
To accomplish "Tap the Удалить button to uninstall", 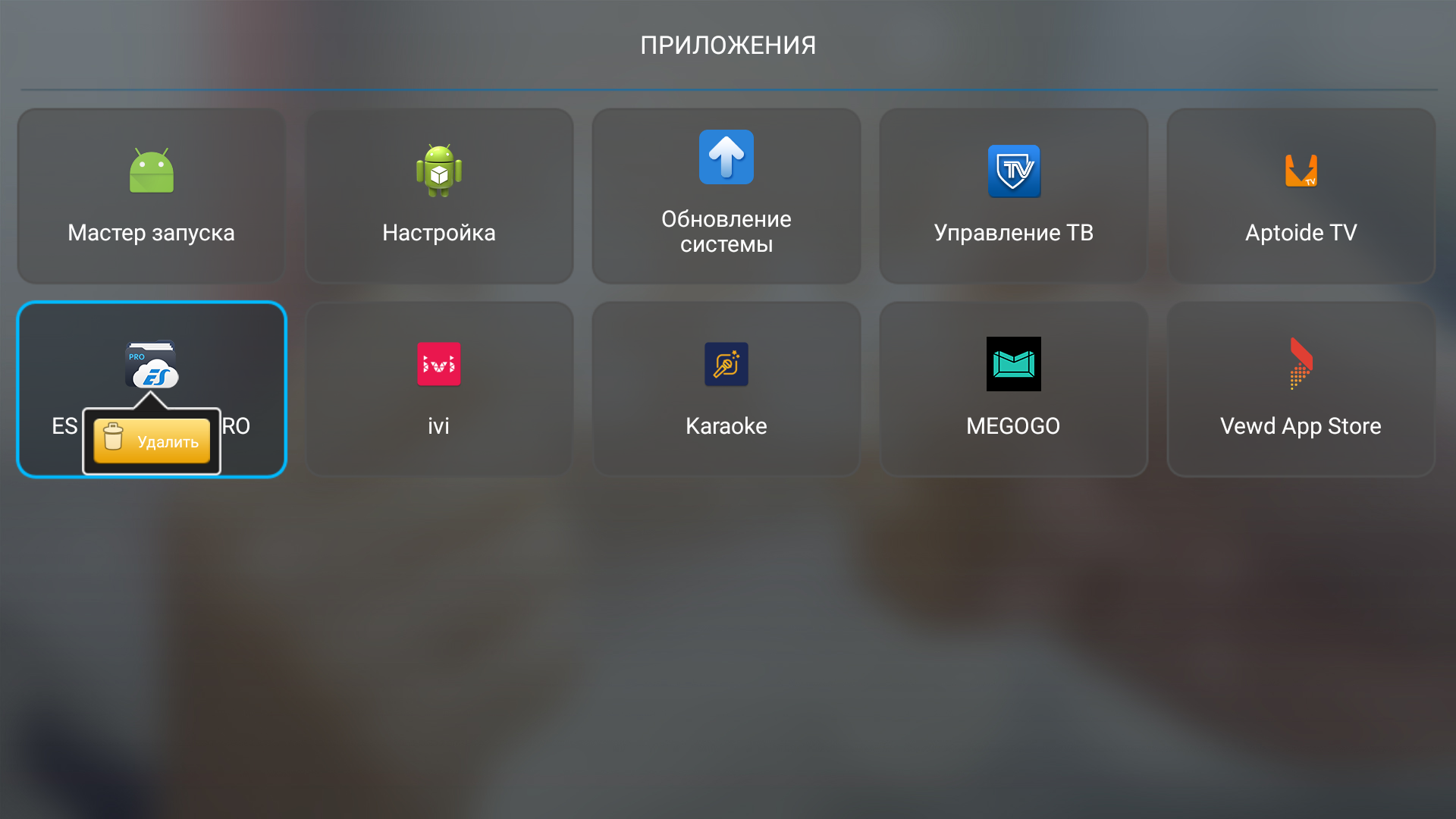I will coord(152,441).
